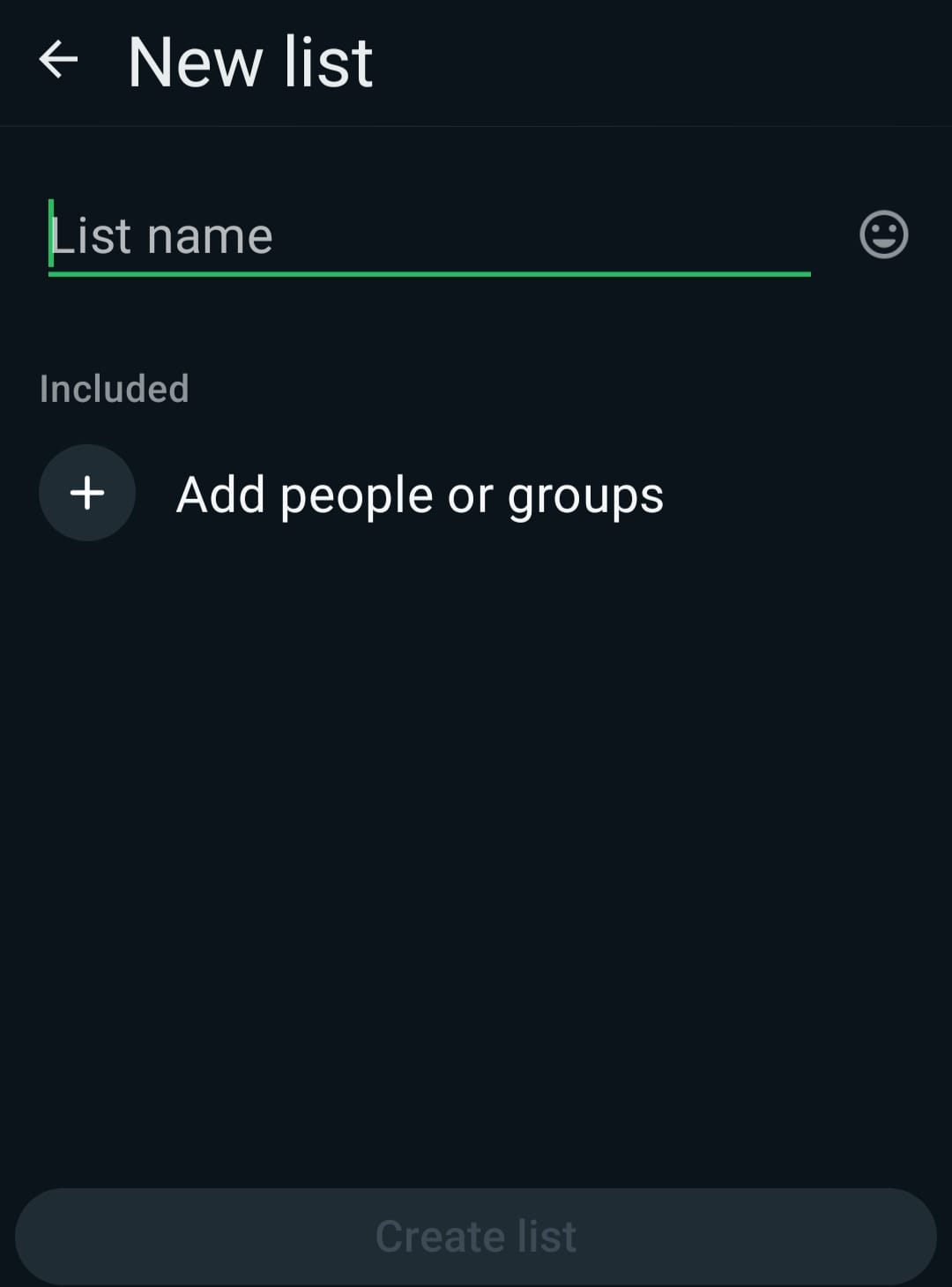Viewport: 952px width, 1287px height.
Task: Click the New list header title
Action: [249, 60]
